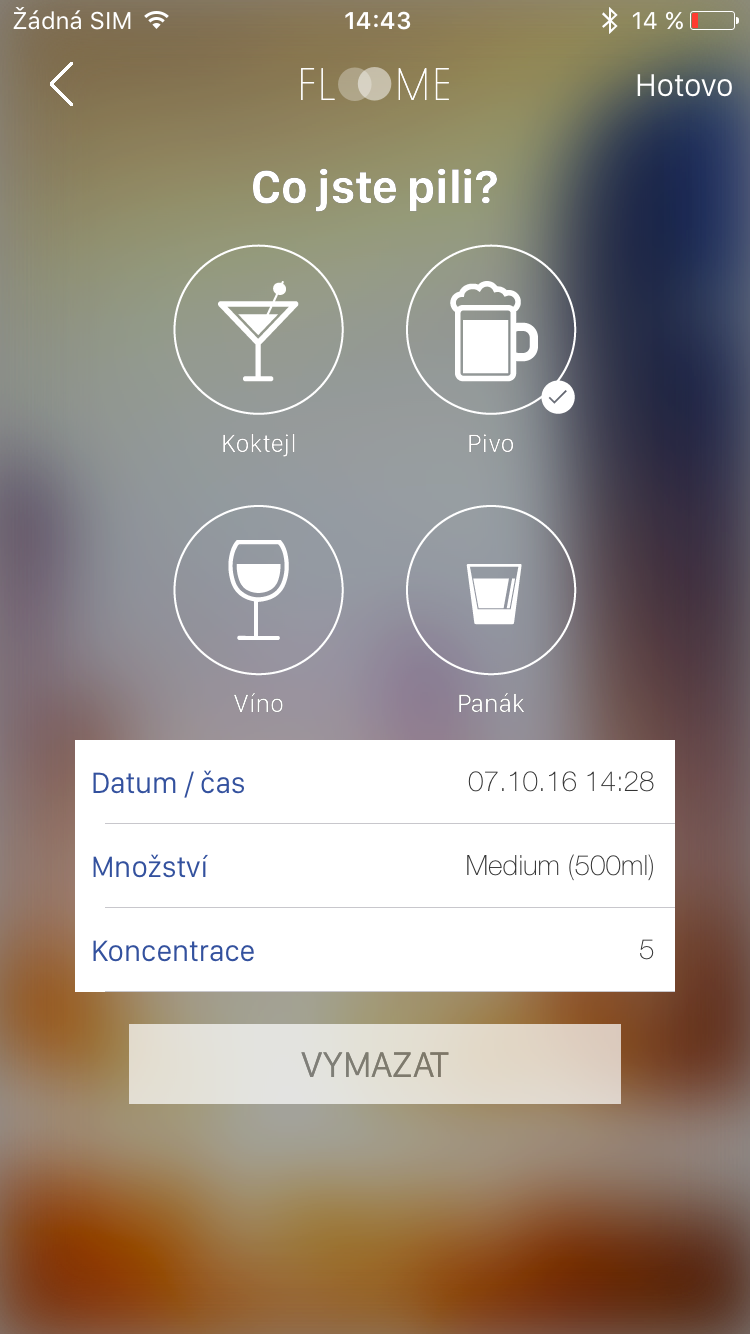Viewport: 750px width, 1334px height.
Task: Pick Víno as the drink
Action: [259, 589]
